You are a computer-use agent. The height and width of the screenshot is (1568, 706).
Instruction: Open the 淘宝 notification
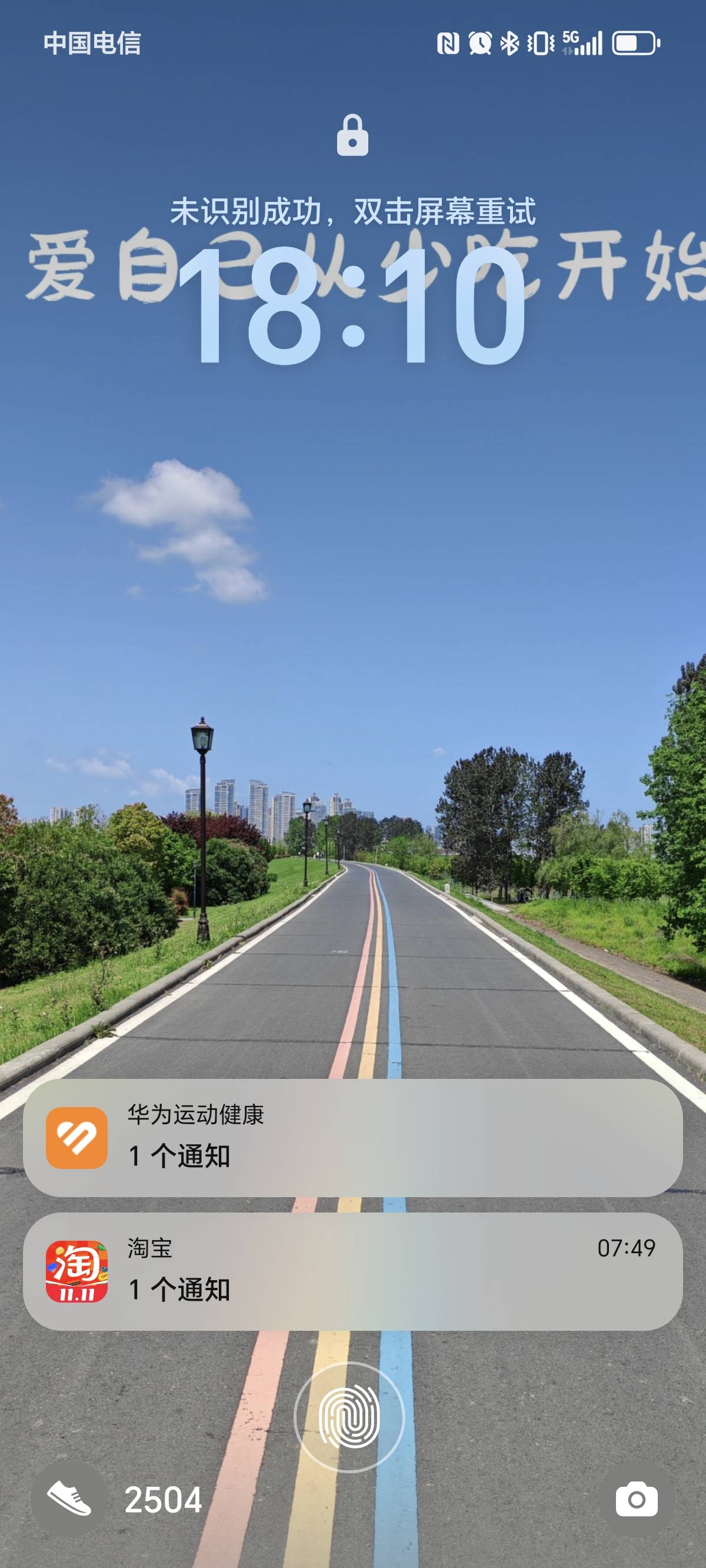click(352, 1271)
